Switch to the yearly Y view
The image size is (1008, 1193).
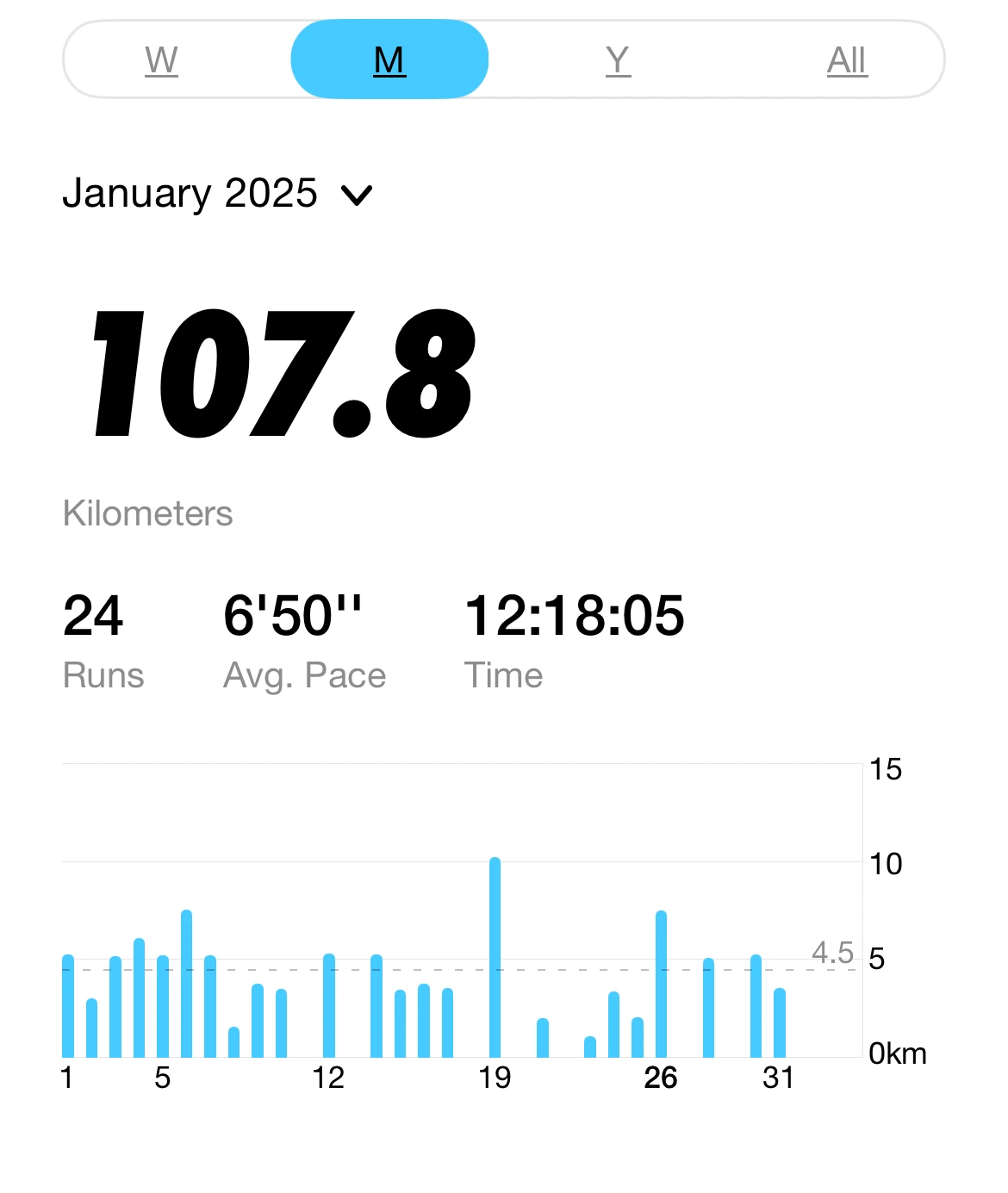[618, 60]
